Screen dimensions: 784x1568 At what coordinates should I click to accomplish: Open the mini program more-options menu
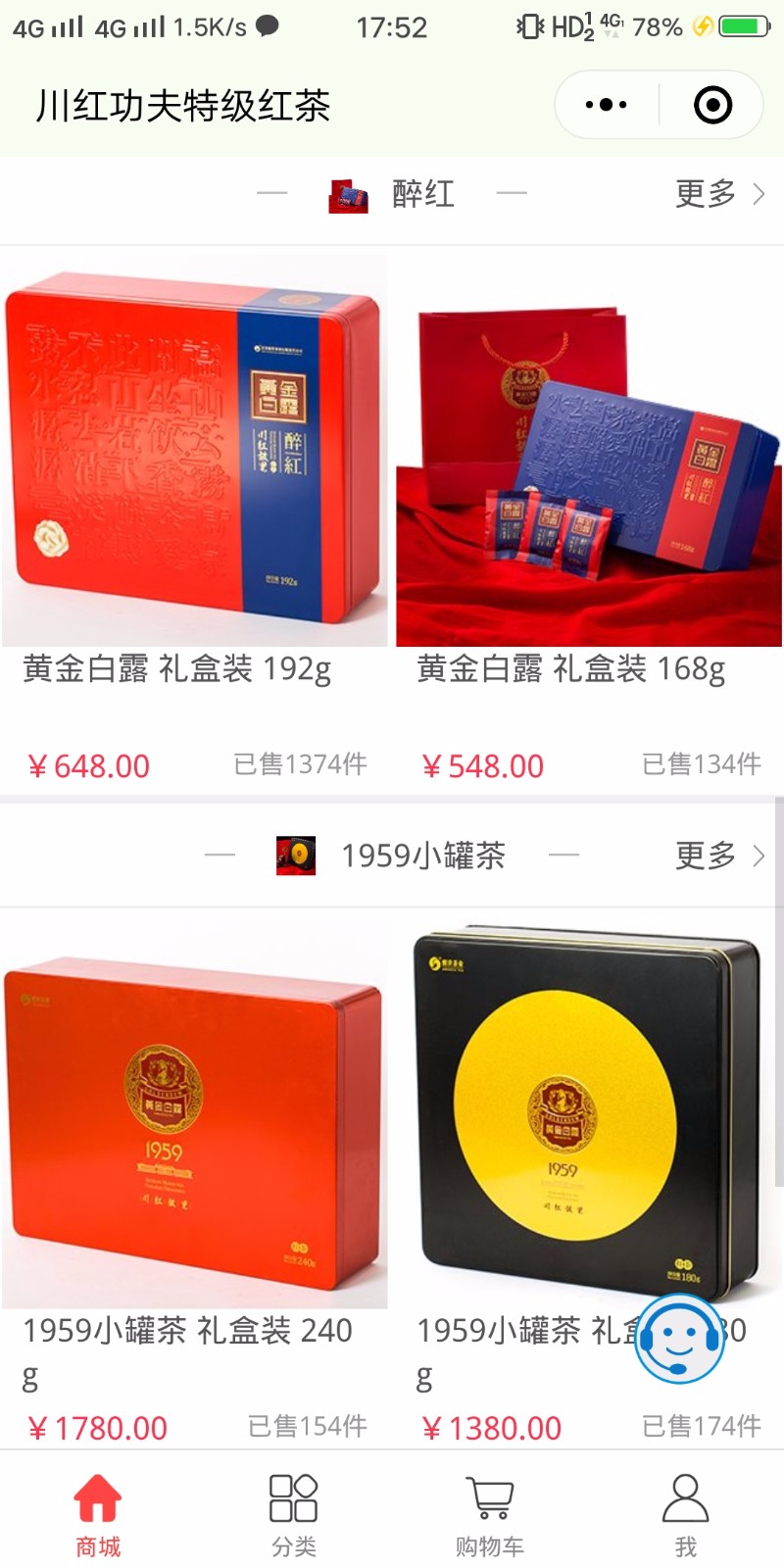click(x=606, y=105)
